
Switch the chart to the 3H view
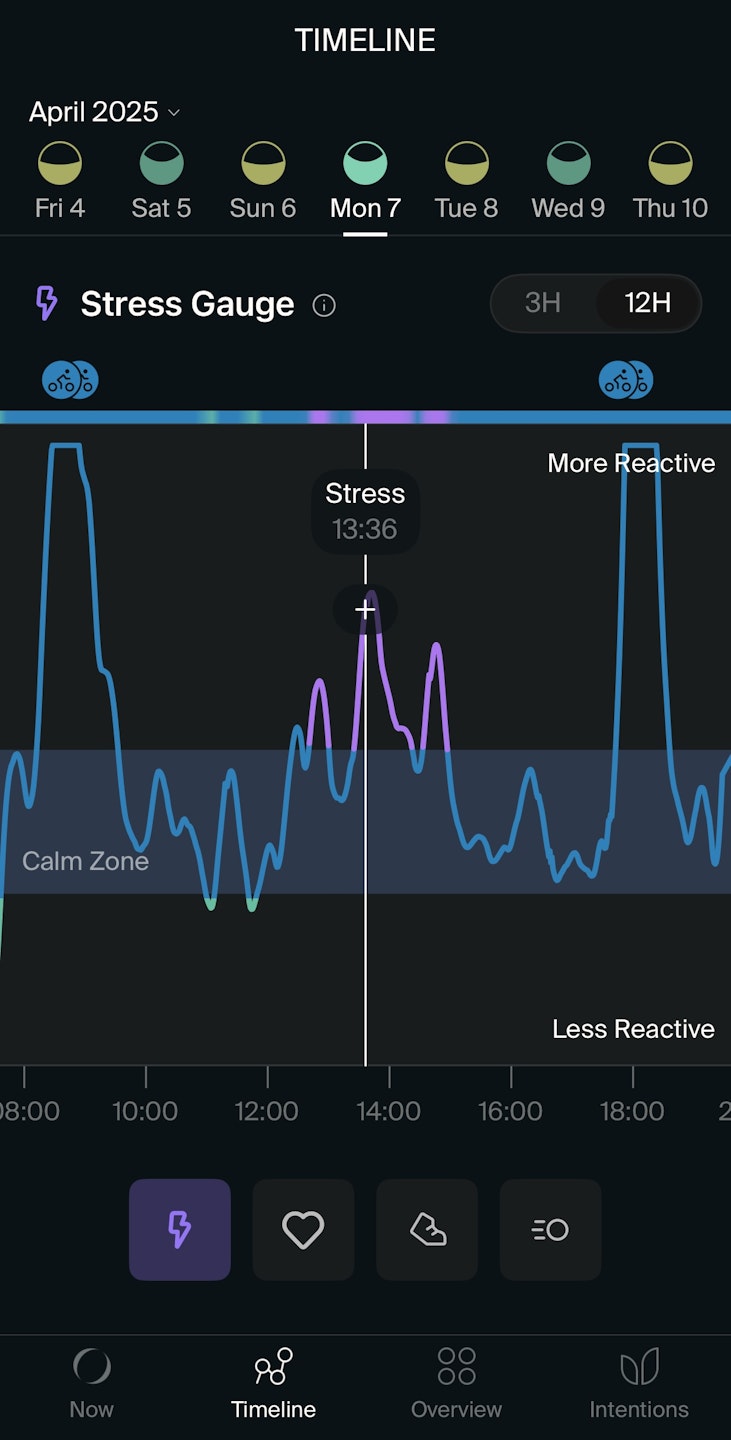click(x=543, y=303)
